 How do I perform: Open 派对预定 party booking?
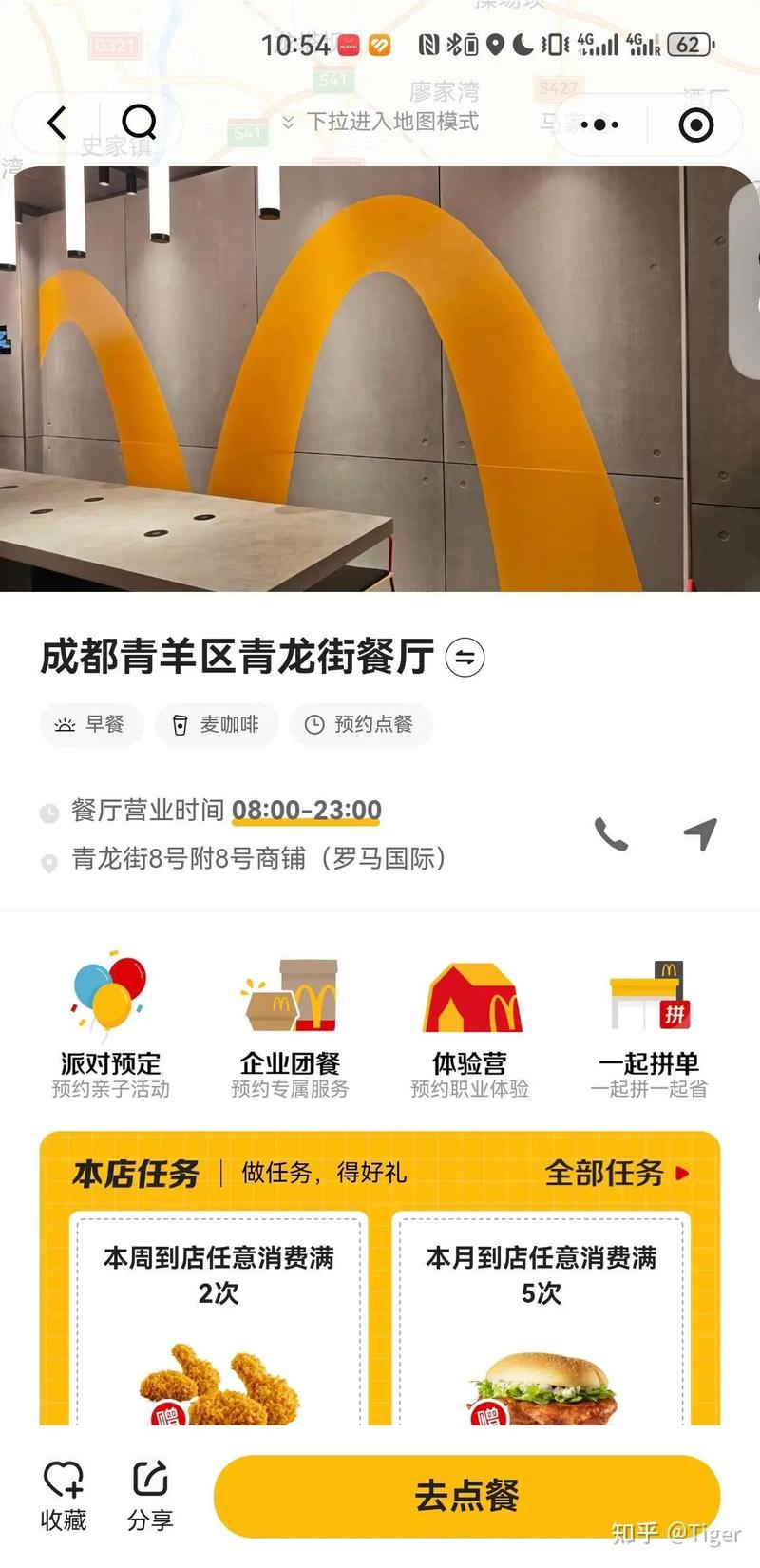tap(110, 1028)
